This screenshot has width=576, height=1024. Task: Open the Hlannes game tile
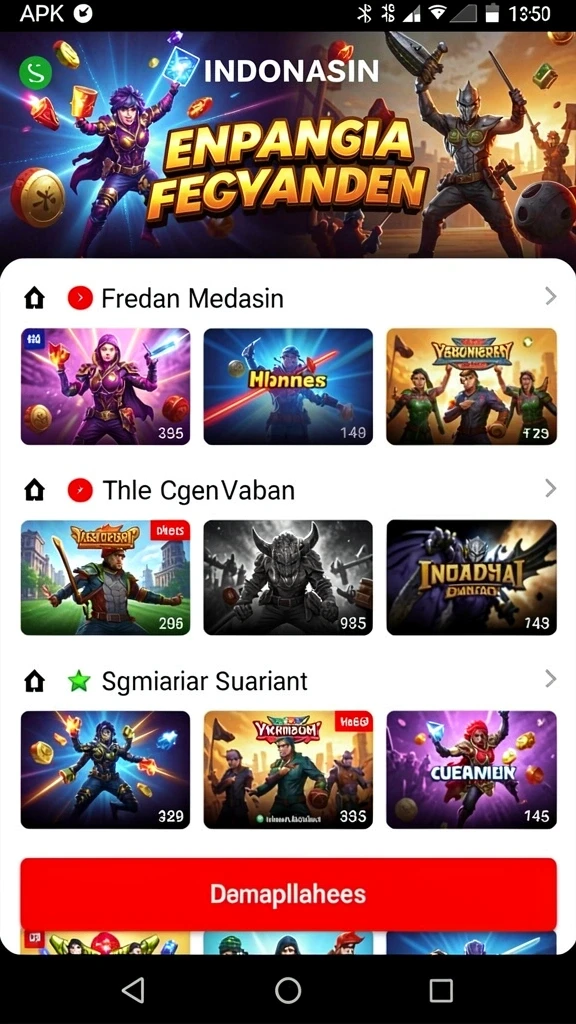pyautogui.click(x=288, y=386)
